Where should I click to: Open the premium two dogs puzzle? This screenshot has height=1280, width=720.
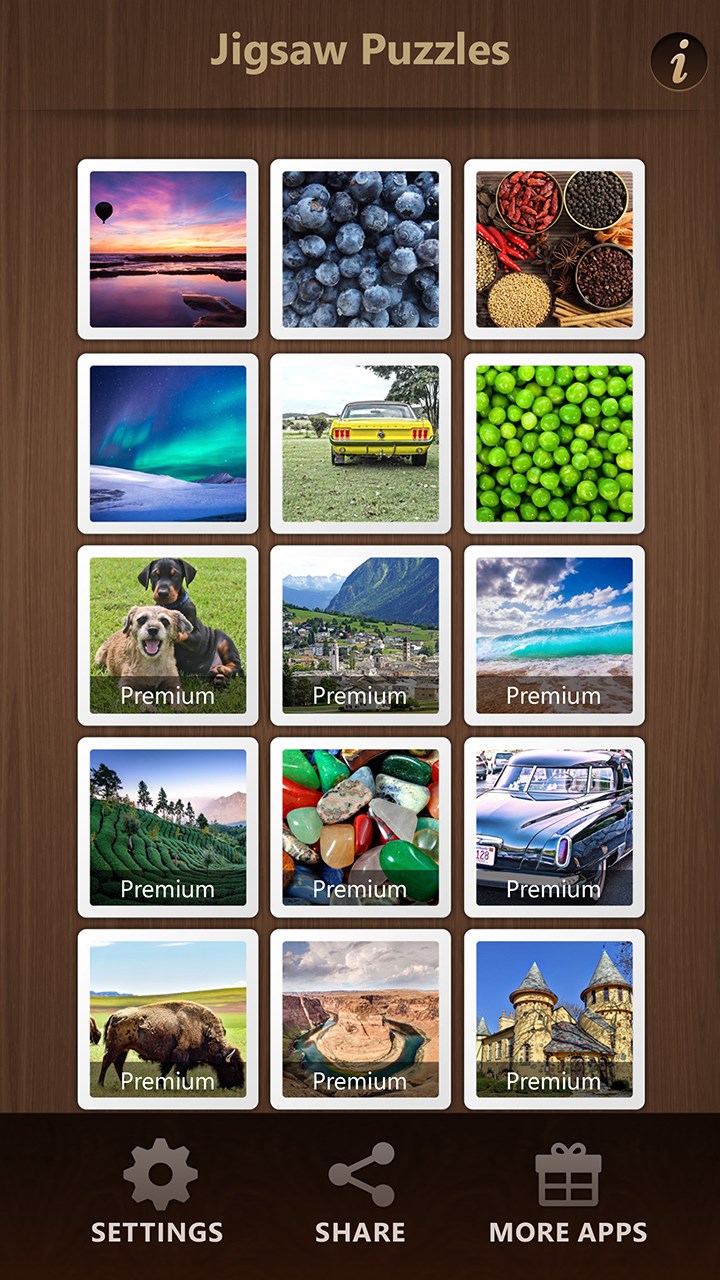[x=168, y=635]
